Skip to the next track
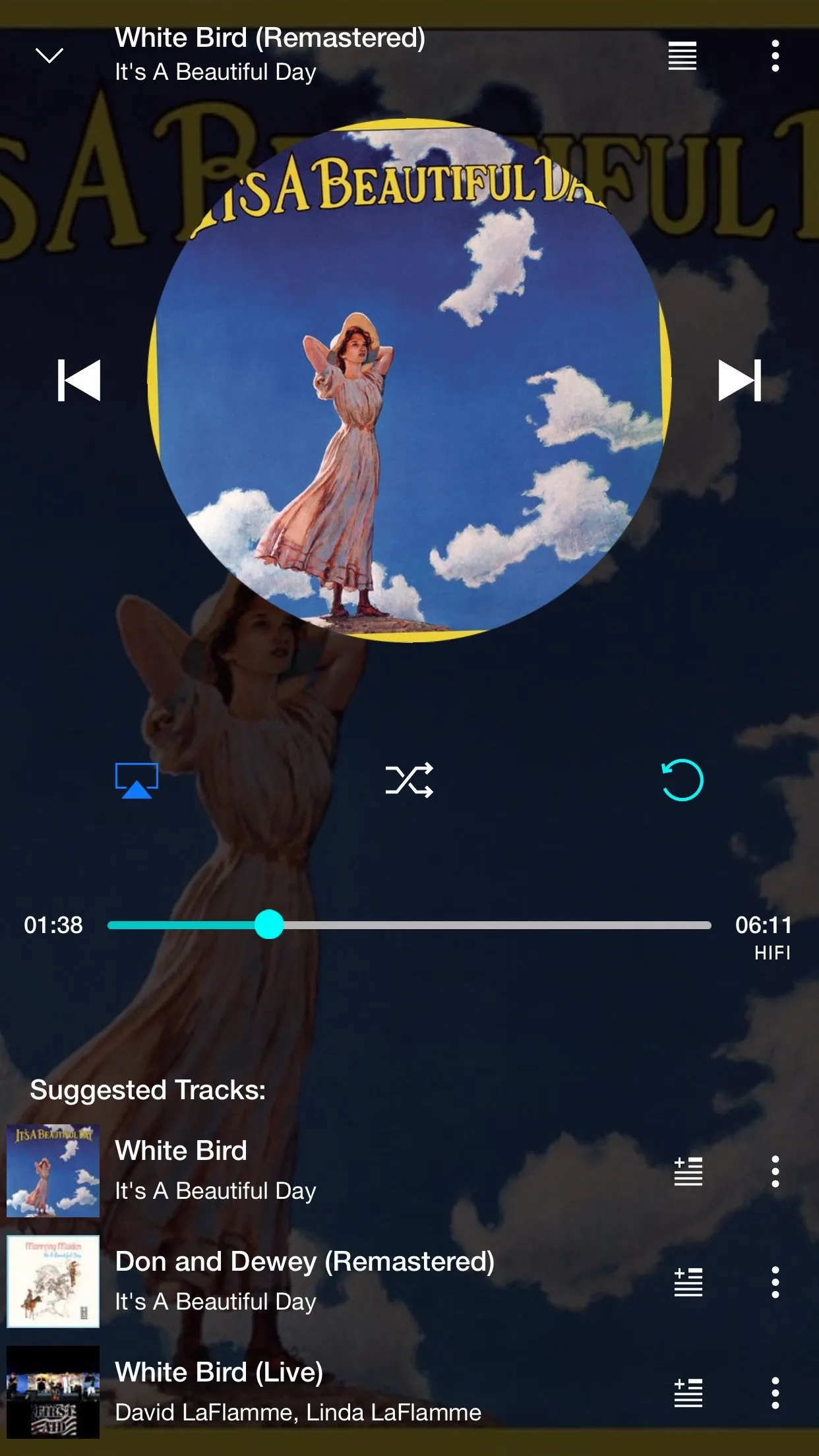The image size is (819, 1456). [739, 380]
